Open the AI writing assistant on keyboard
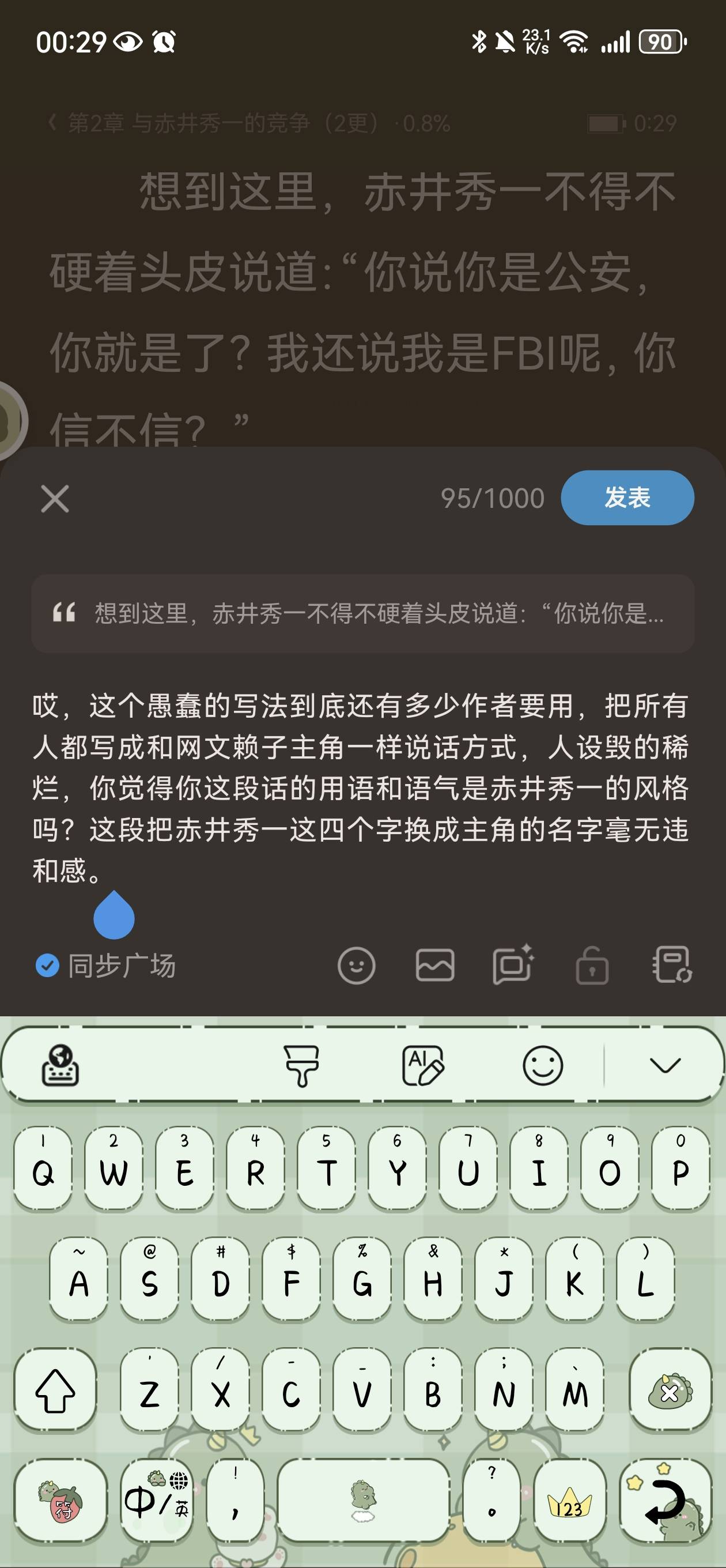 423,1065
